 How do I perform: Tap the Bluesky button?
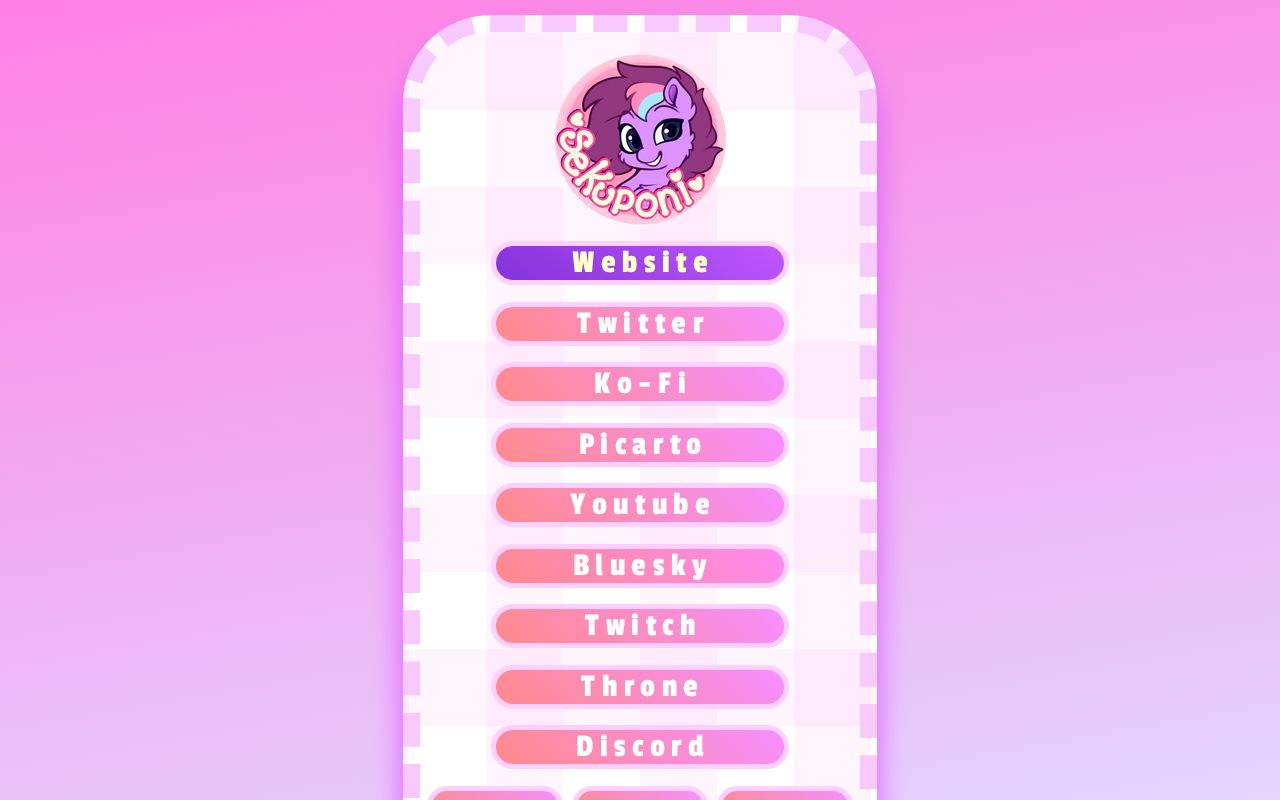pos(640,566)
